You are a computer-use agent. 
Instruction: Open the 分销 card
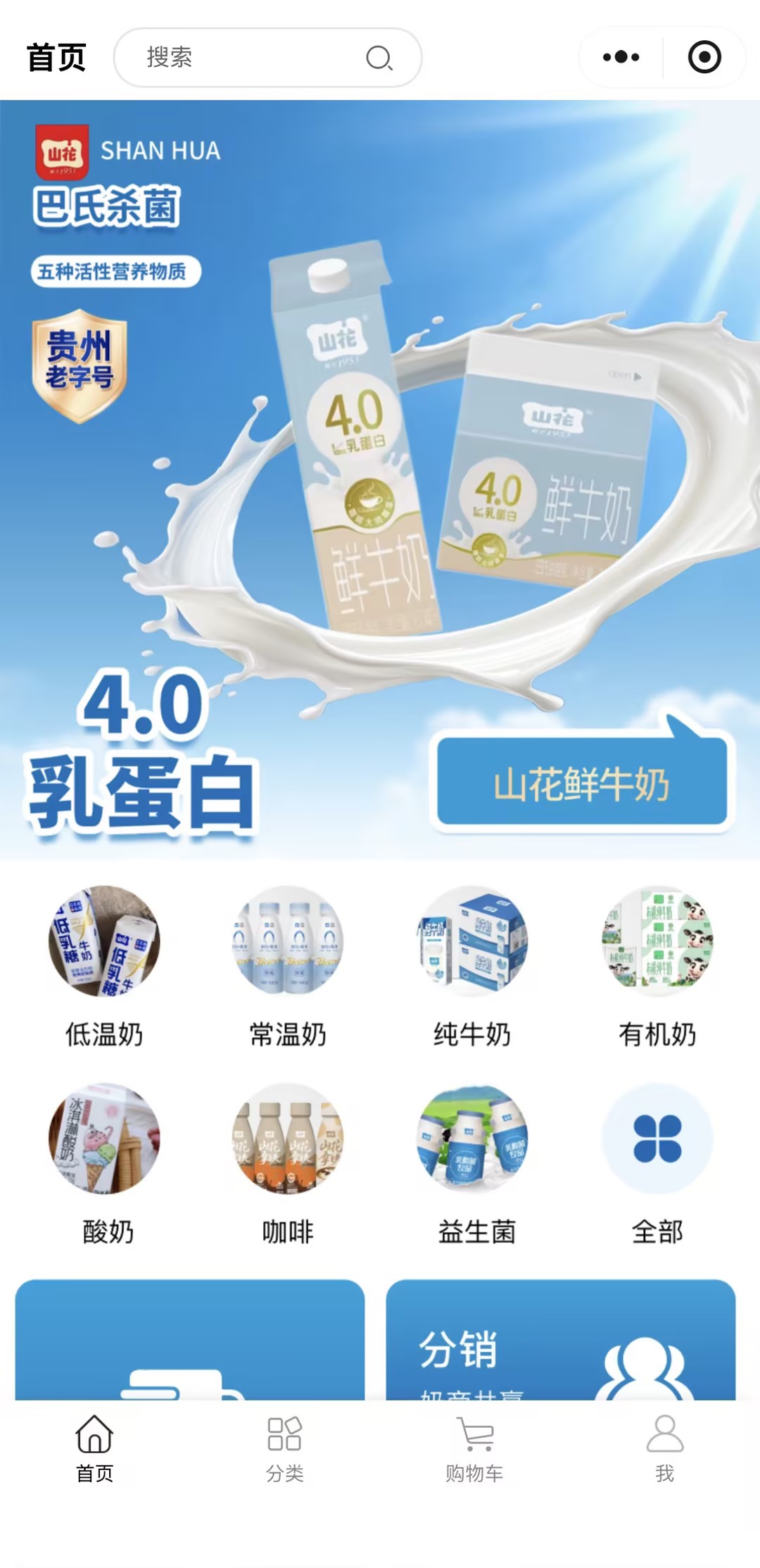pyautogui.click(x=560, y=1346)
